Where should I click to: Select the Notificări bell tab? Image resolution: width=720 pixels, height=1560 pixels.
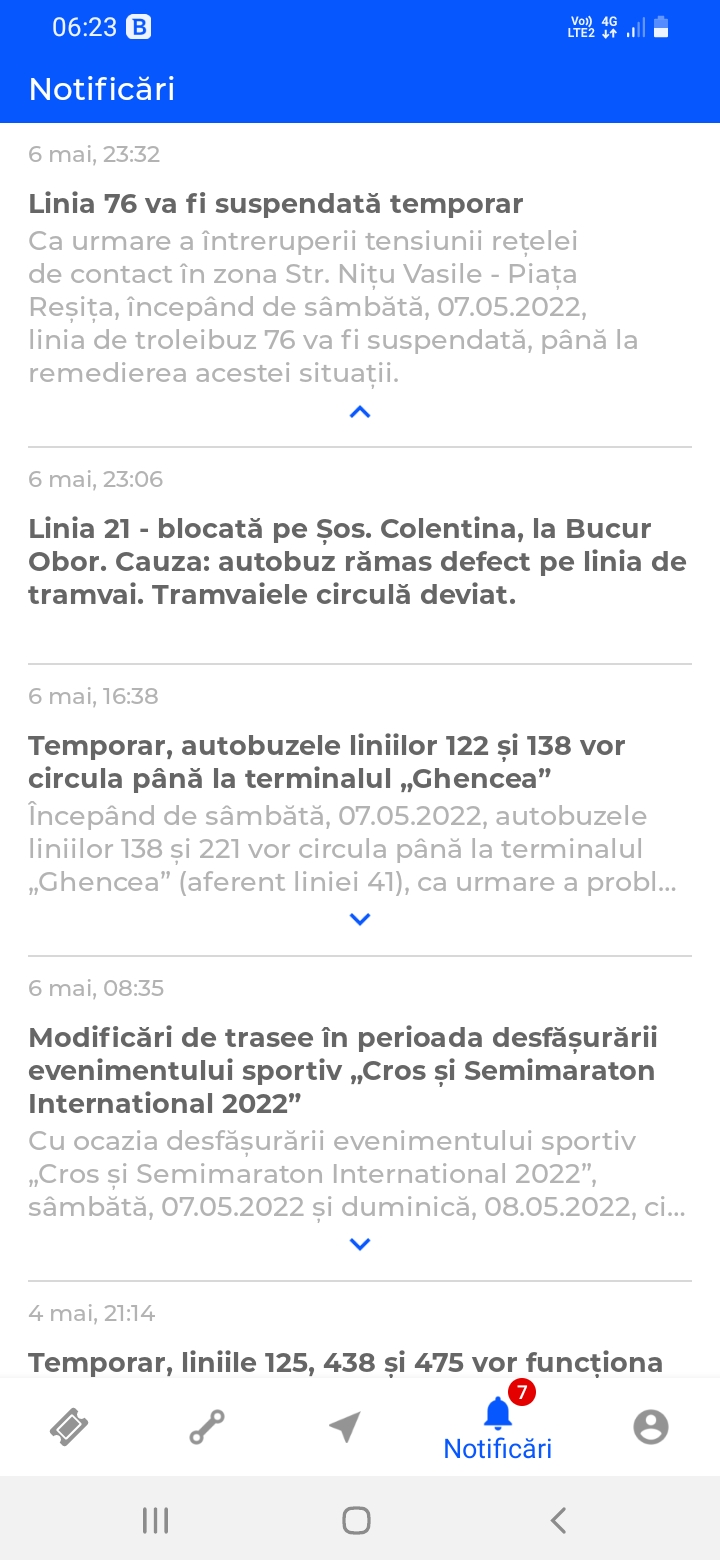[498, 1427]
